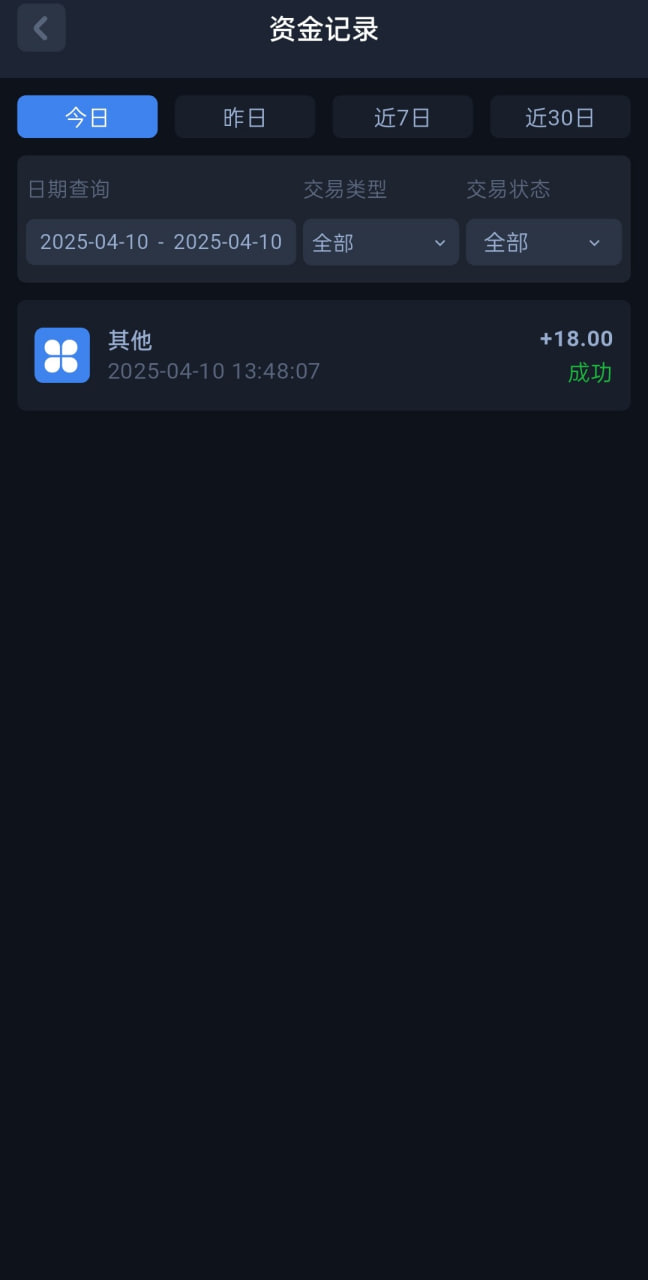This screenshot has width=648, height=1280.
Task: Switch to the 昨日 tab
Action: click(x=245, y=117)
